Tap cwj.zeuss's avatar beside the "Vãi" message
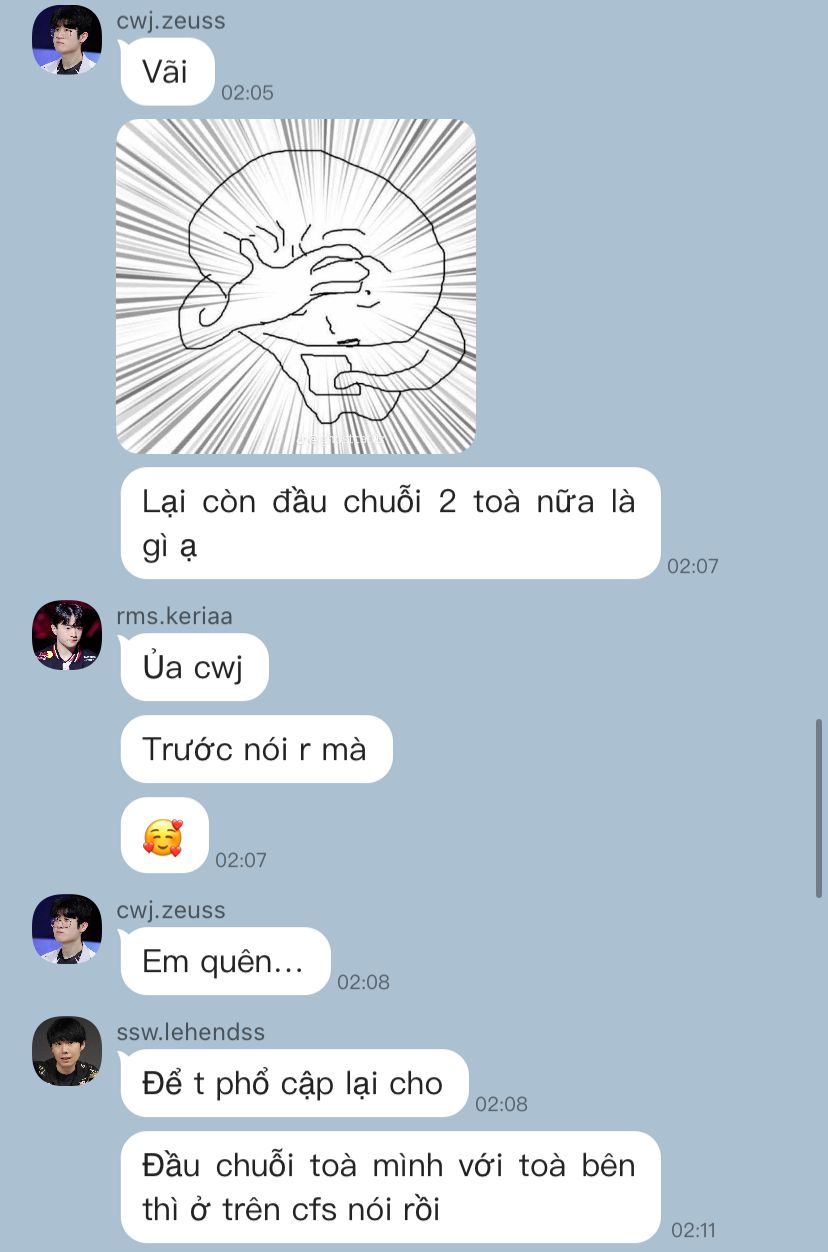 [67, 40]
